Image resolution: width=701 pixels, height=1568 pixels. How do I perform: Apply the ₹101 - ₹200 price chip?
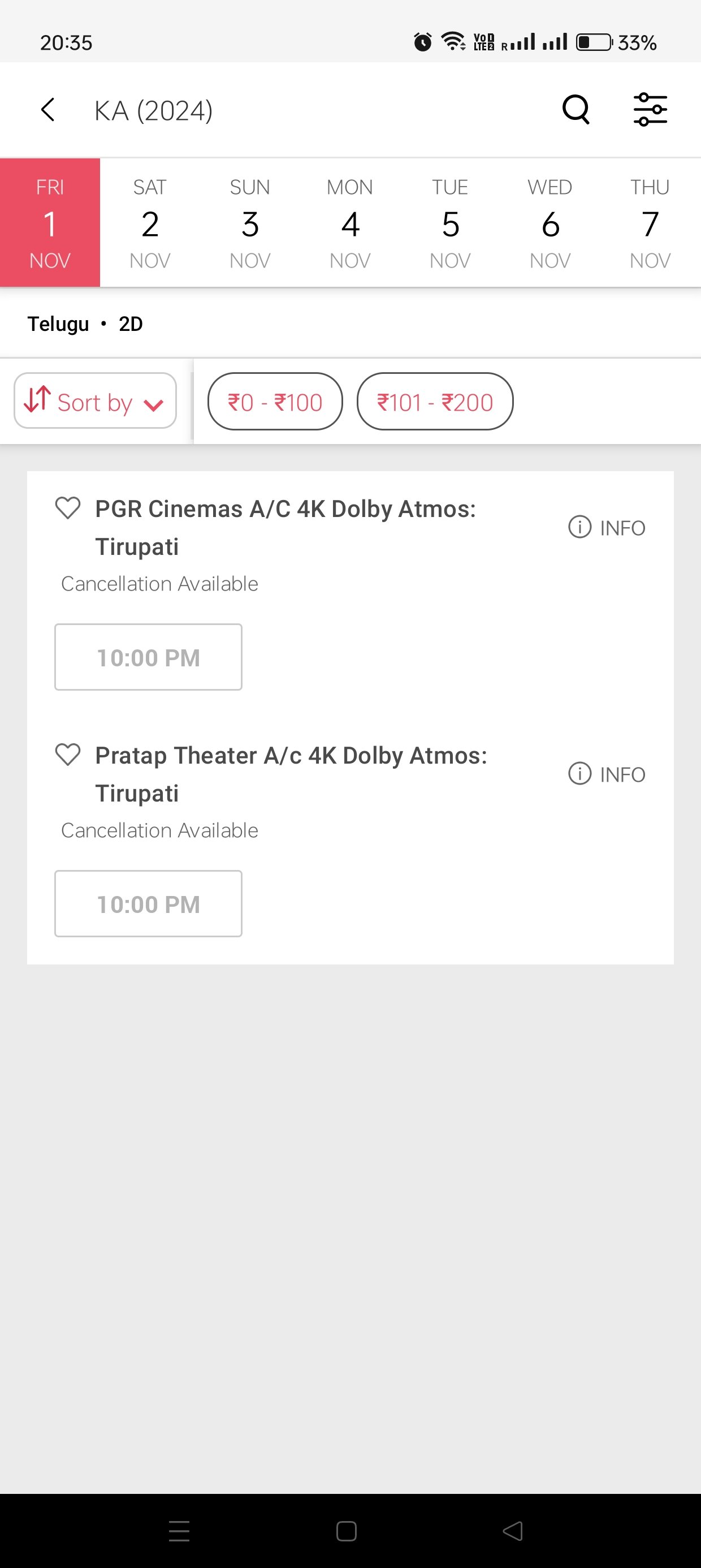[435, 402]
